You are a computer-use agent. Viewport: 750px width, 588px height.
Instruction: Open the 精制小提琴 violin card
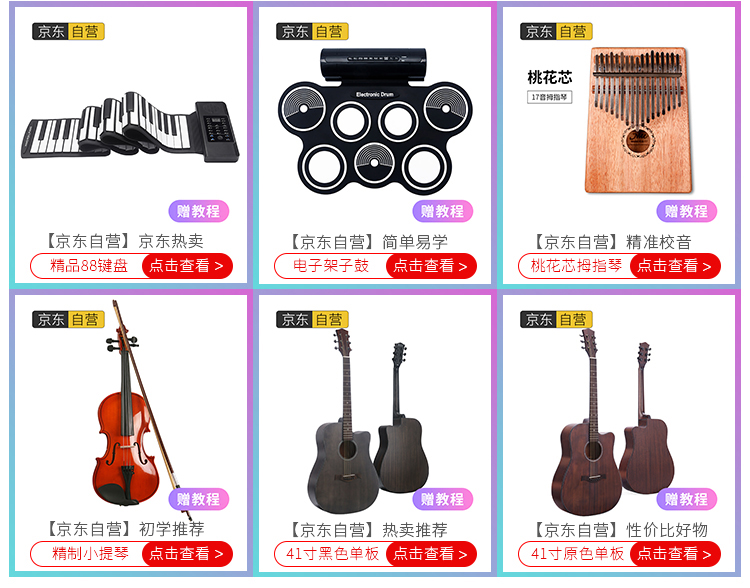pos(187,554)
